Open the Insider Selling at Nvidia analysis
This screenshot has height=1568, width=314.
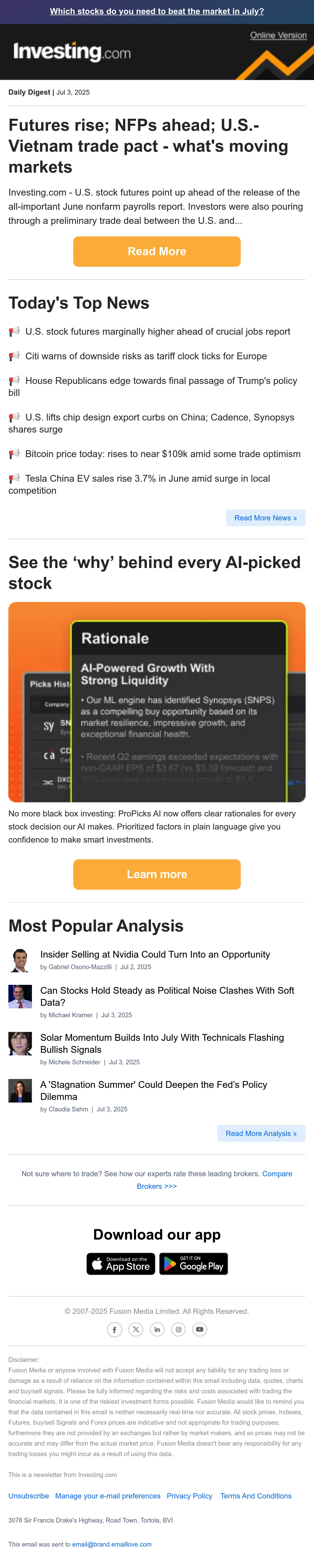click(155, 955)
